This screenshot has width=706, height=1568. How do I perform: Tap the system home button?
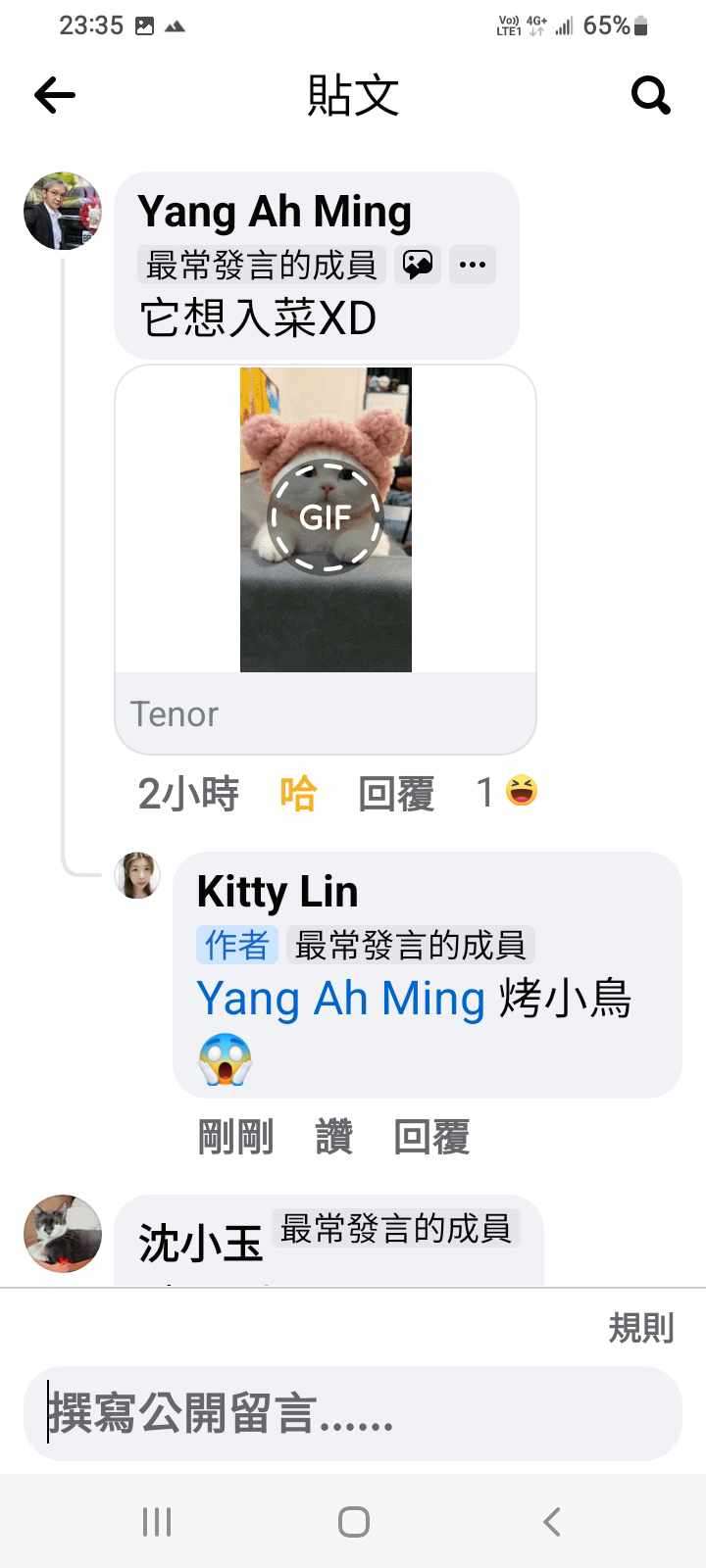pos(353,1521)
